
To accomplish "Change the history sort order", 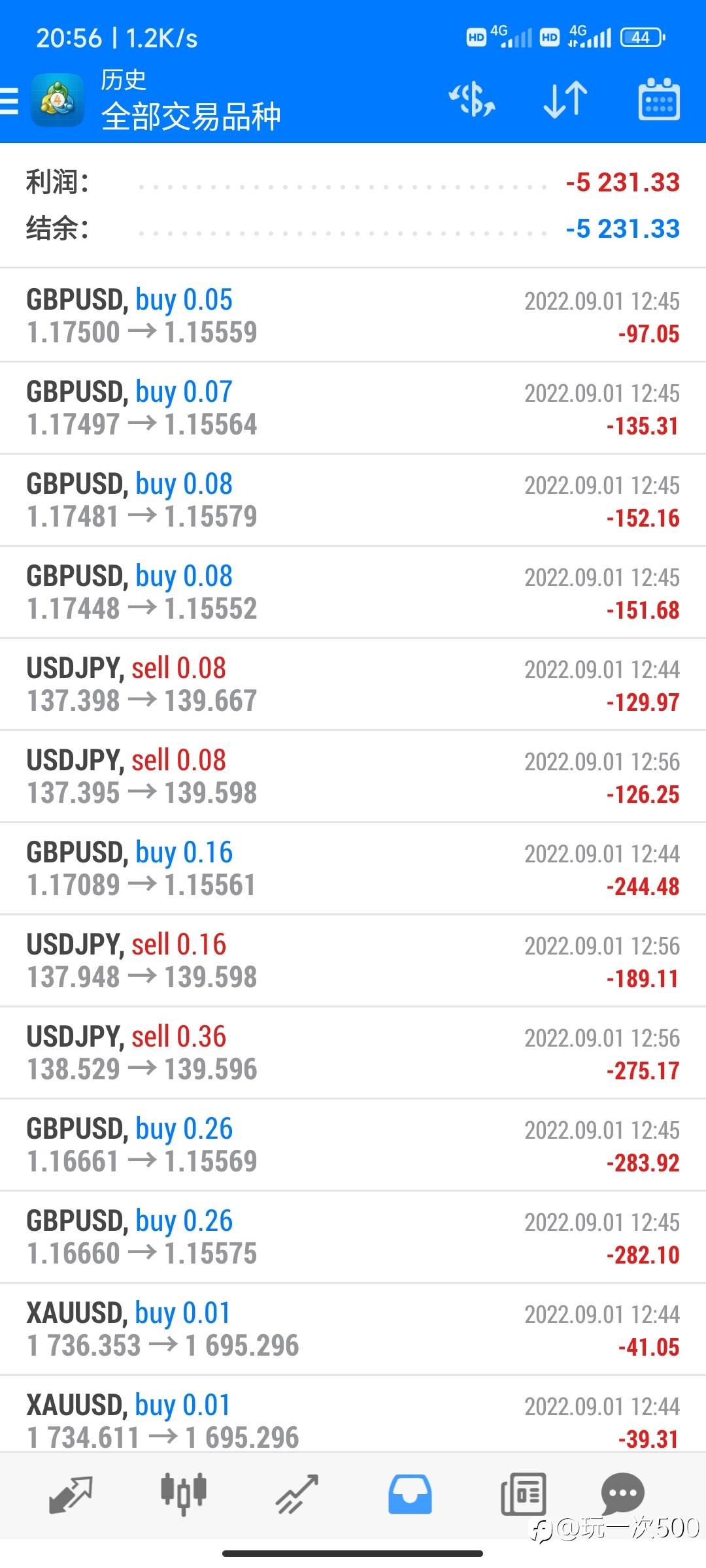I will click(x=565, y=100).
